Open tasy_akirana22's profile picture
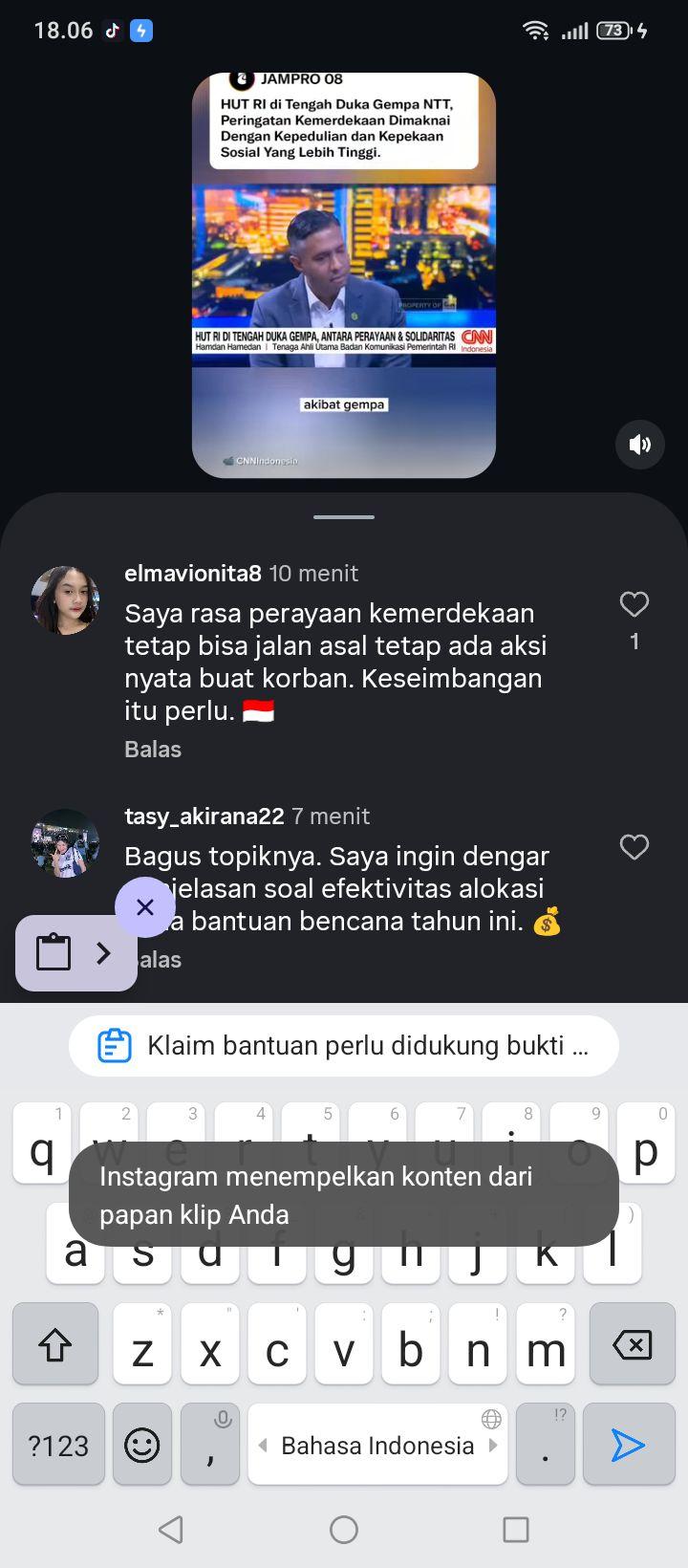Image resolution: width=688 pixels, height=1568 pixels. tap(65, 843)
